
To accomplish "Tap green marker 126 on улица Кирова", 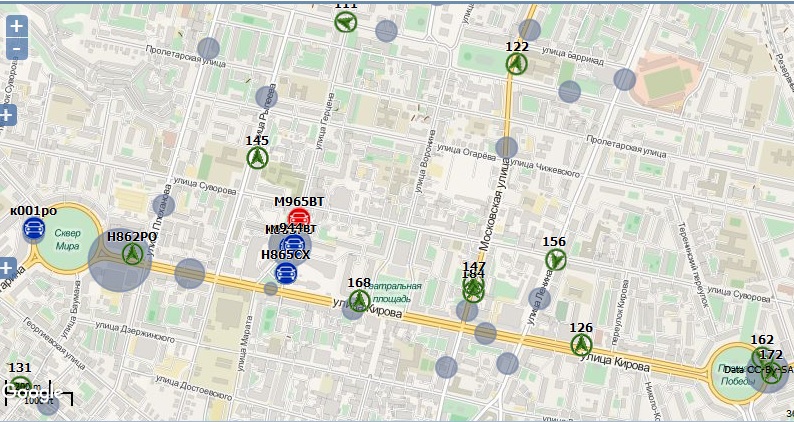I will click(x=581, y=345).
